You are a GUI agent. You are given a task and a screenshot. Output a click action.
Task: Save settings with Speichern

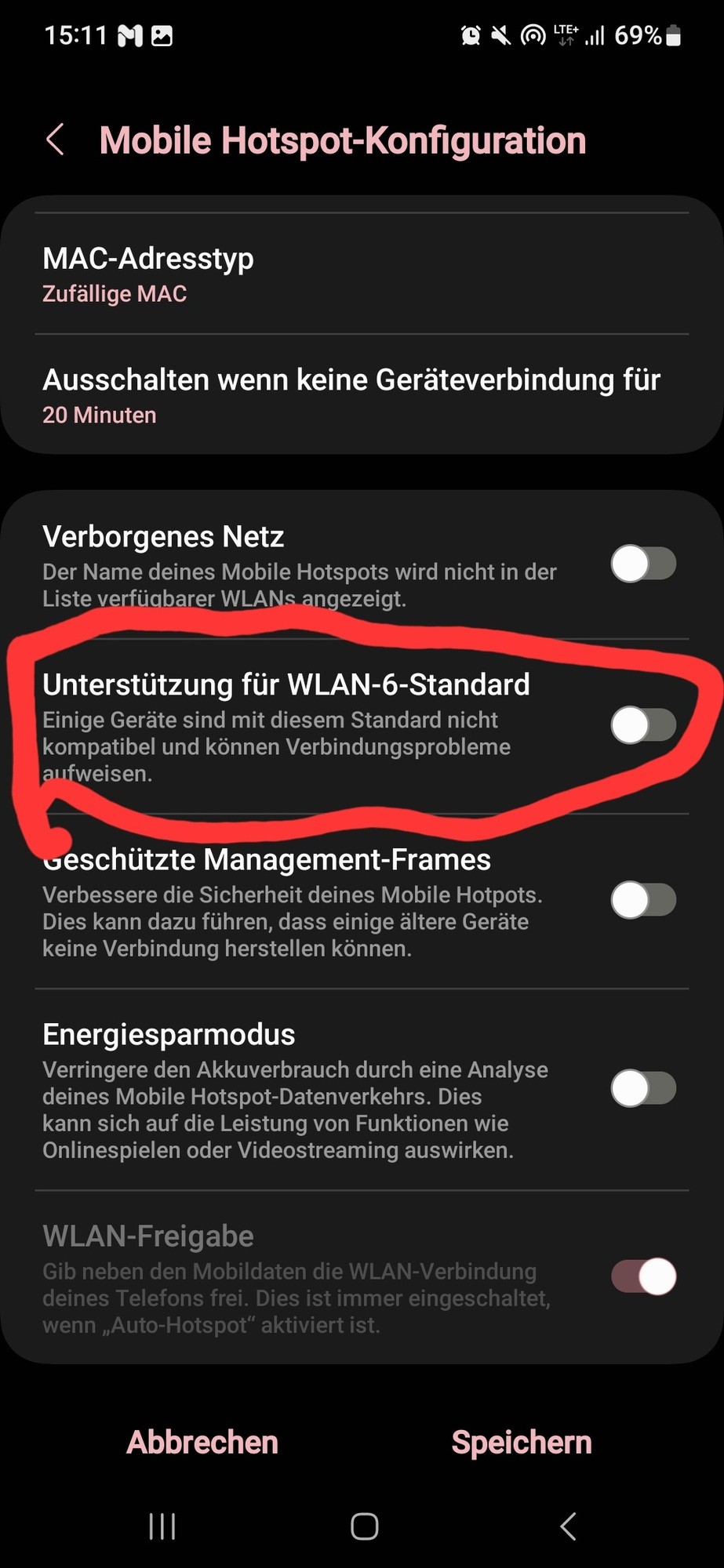coord(522,1442)
